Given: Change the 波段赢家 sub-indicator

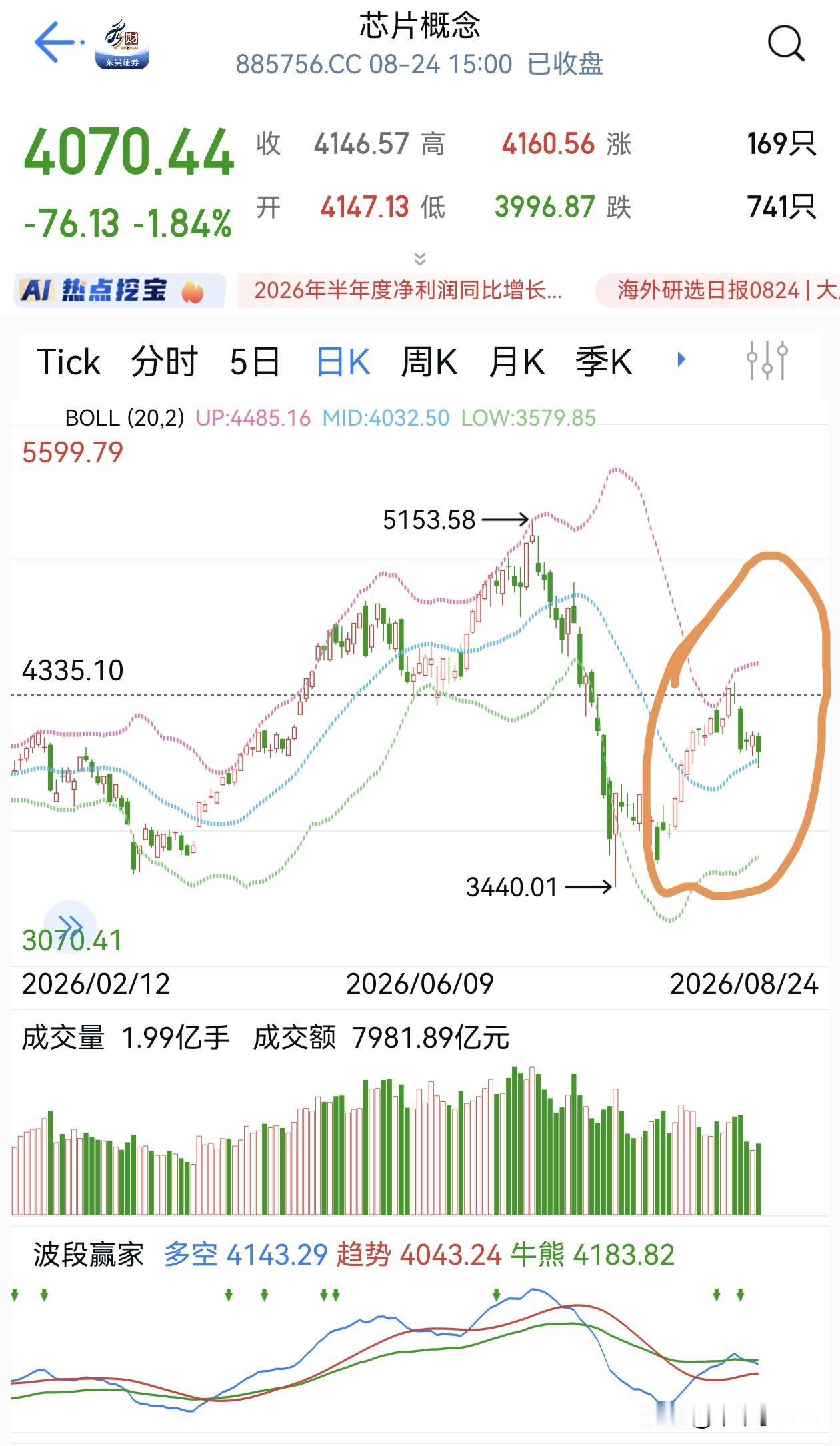Looking at the screenshot, I should pyautogui.click(x=88, y=1255).
